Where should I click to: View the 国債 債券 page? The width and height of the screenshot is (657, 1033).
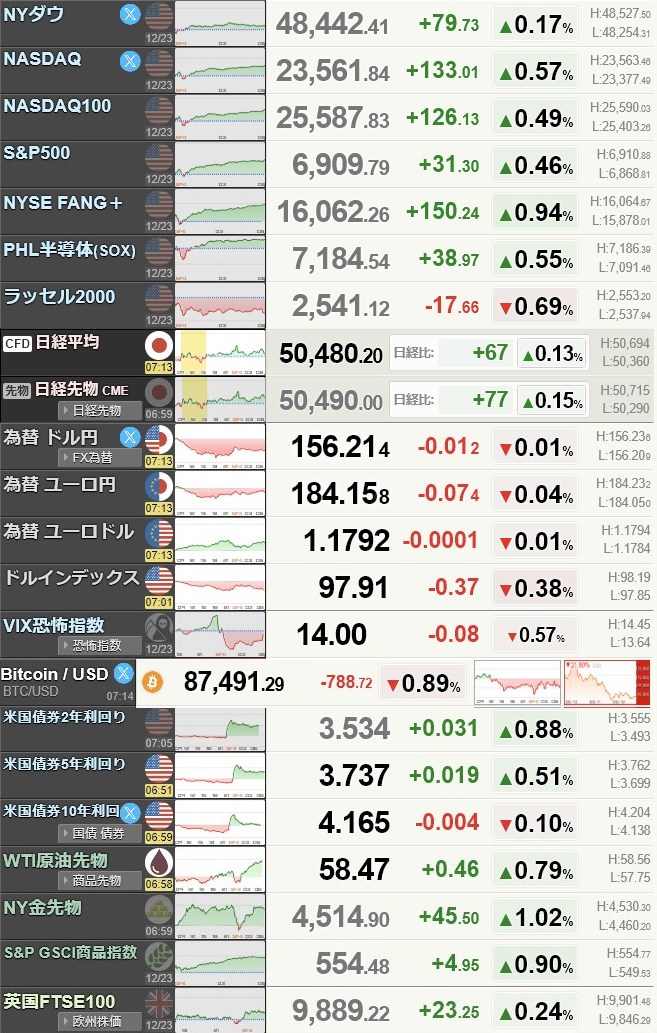tap(96, 833)
